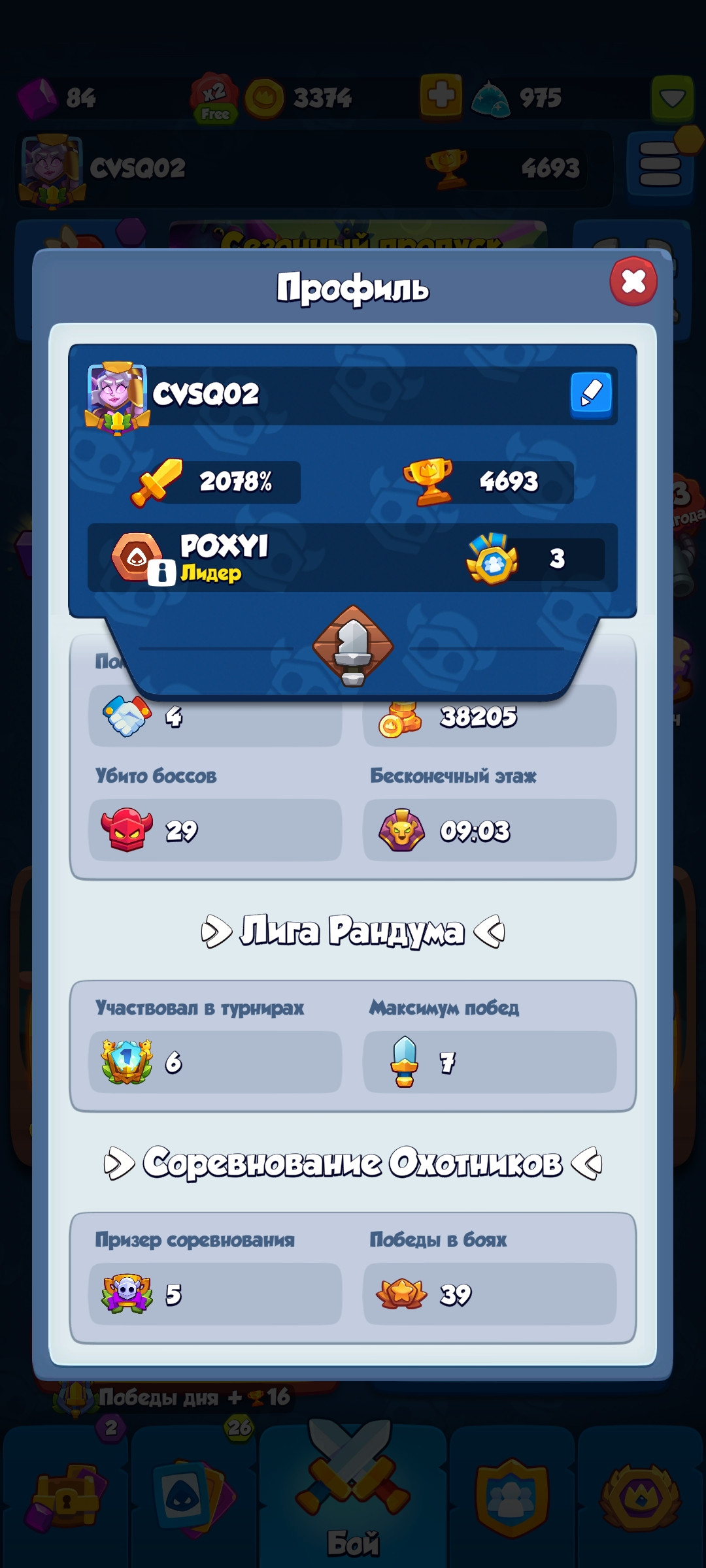Open info for the POXYI clan
Screen dimensions: 706x1568
[161, 573]
